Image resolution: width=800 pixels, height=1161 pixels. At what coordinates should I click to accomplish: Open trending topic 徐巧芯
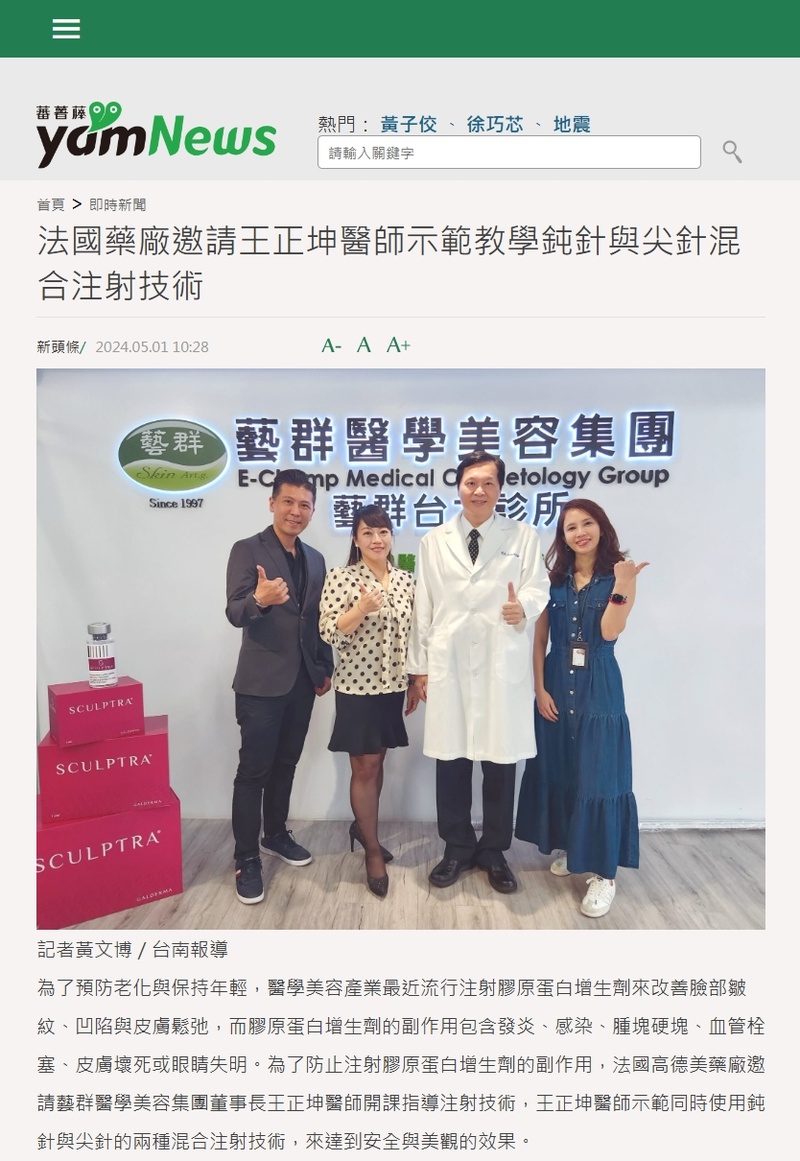pos(494,124)
